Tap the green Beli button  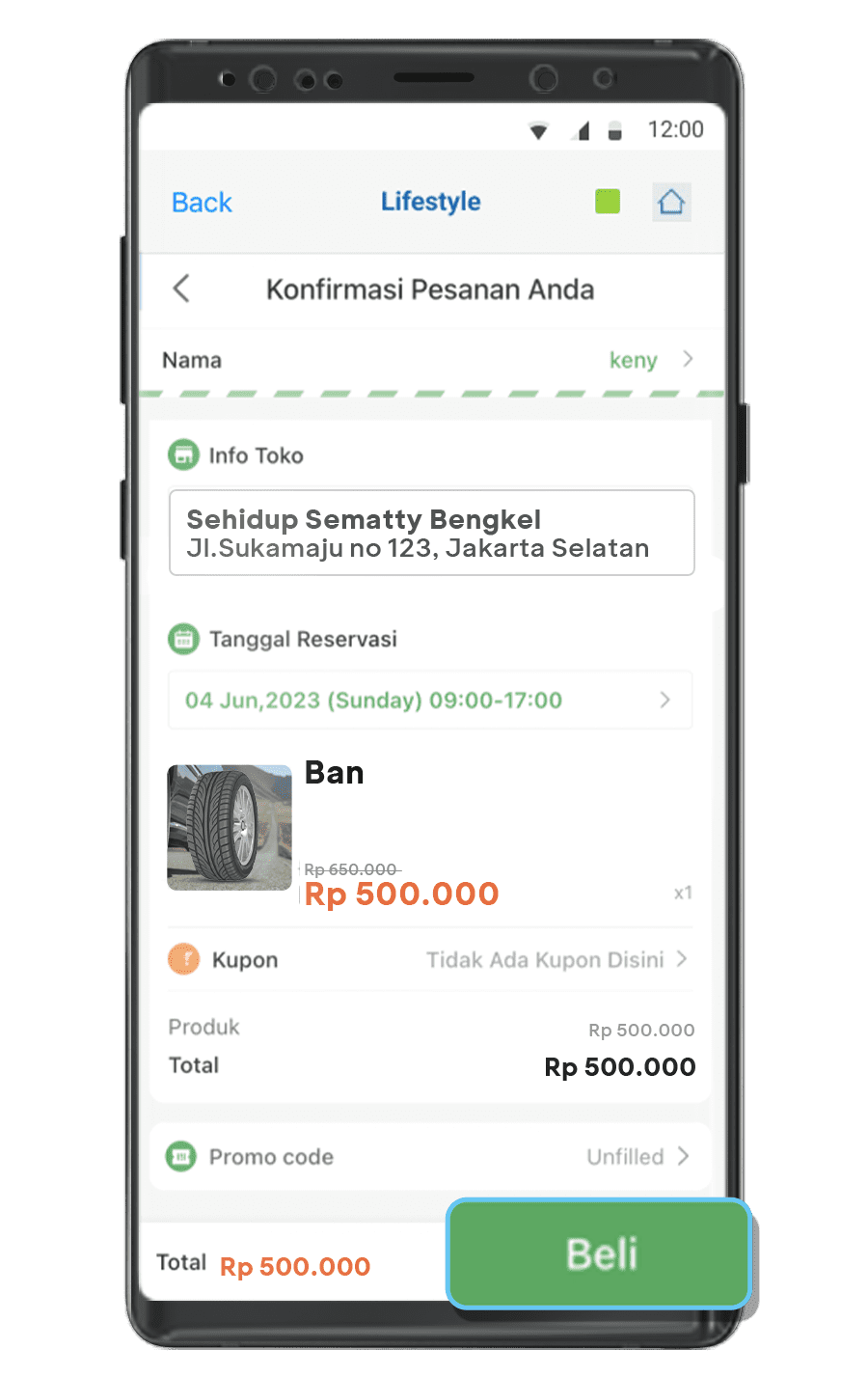click(599, 1253)
